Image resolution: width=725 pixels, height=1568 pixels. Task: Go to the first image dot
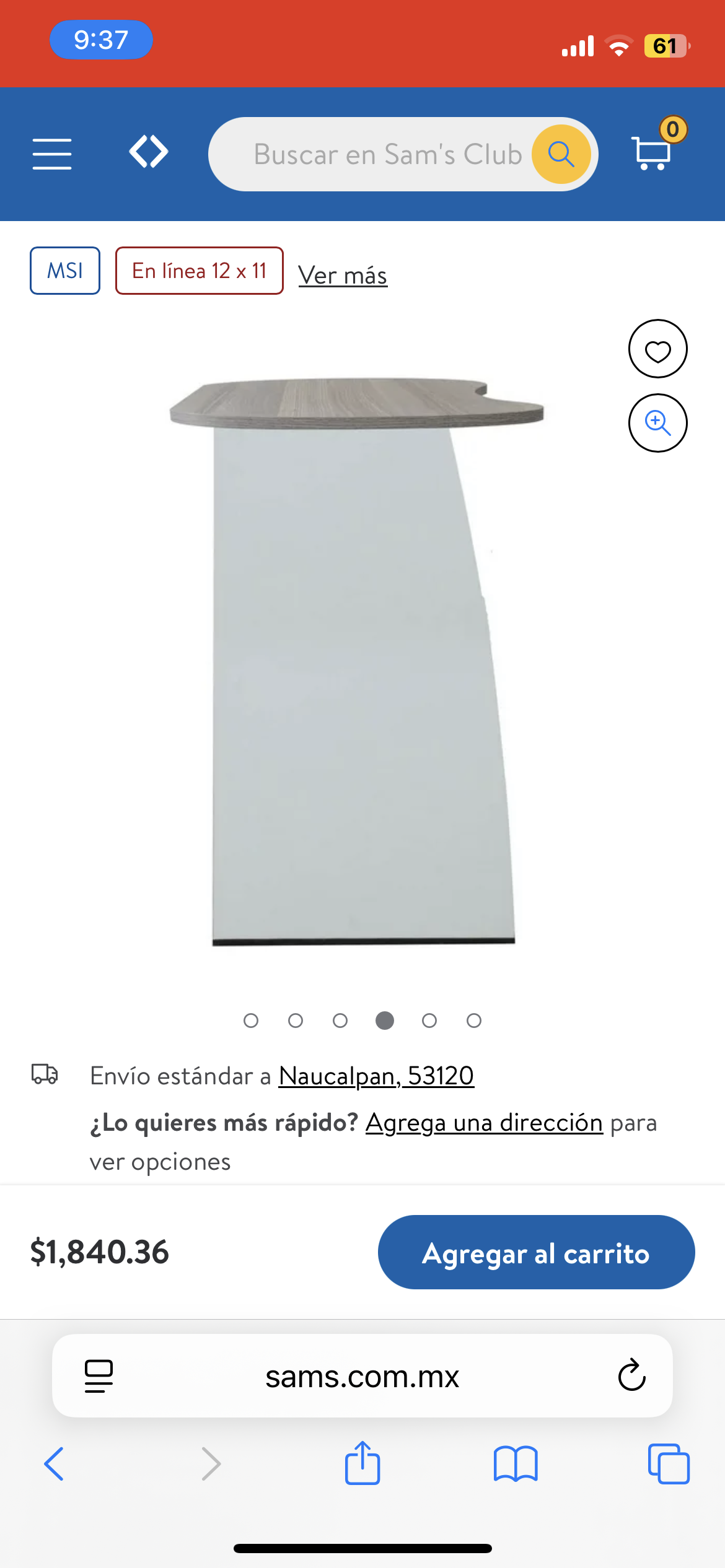251,1021
